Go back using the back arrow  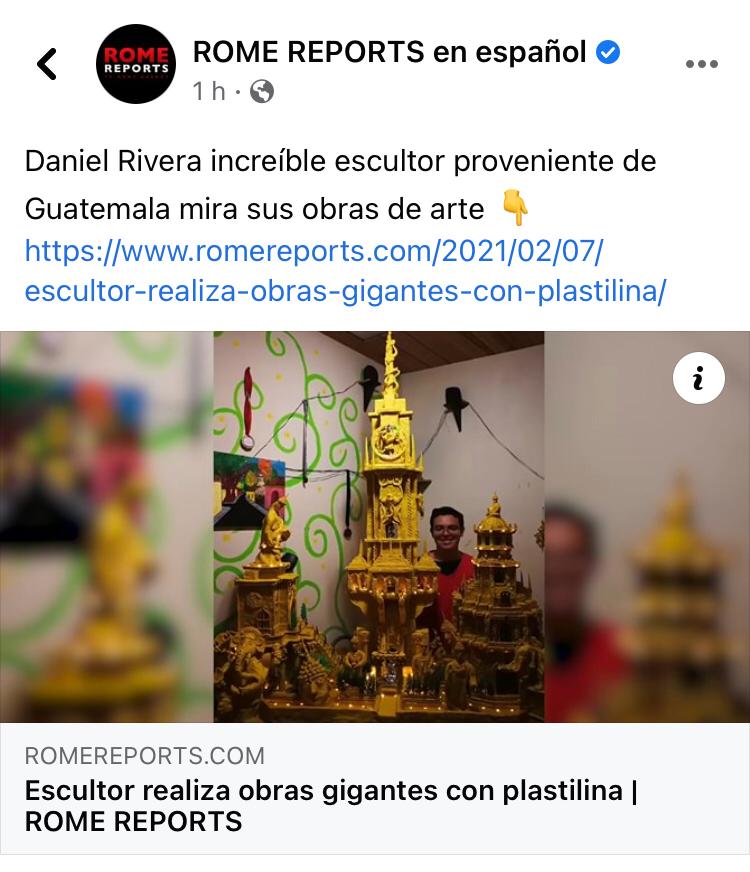click(x=47, y=64)
